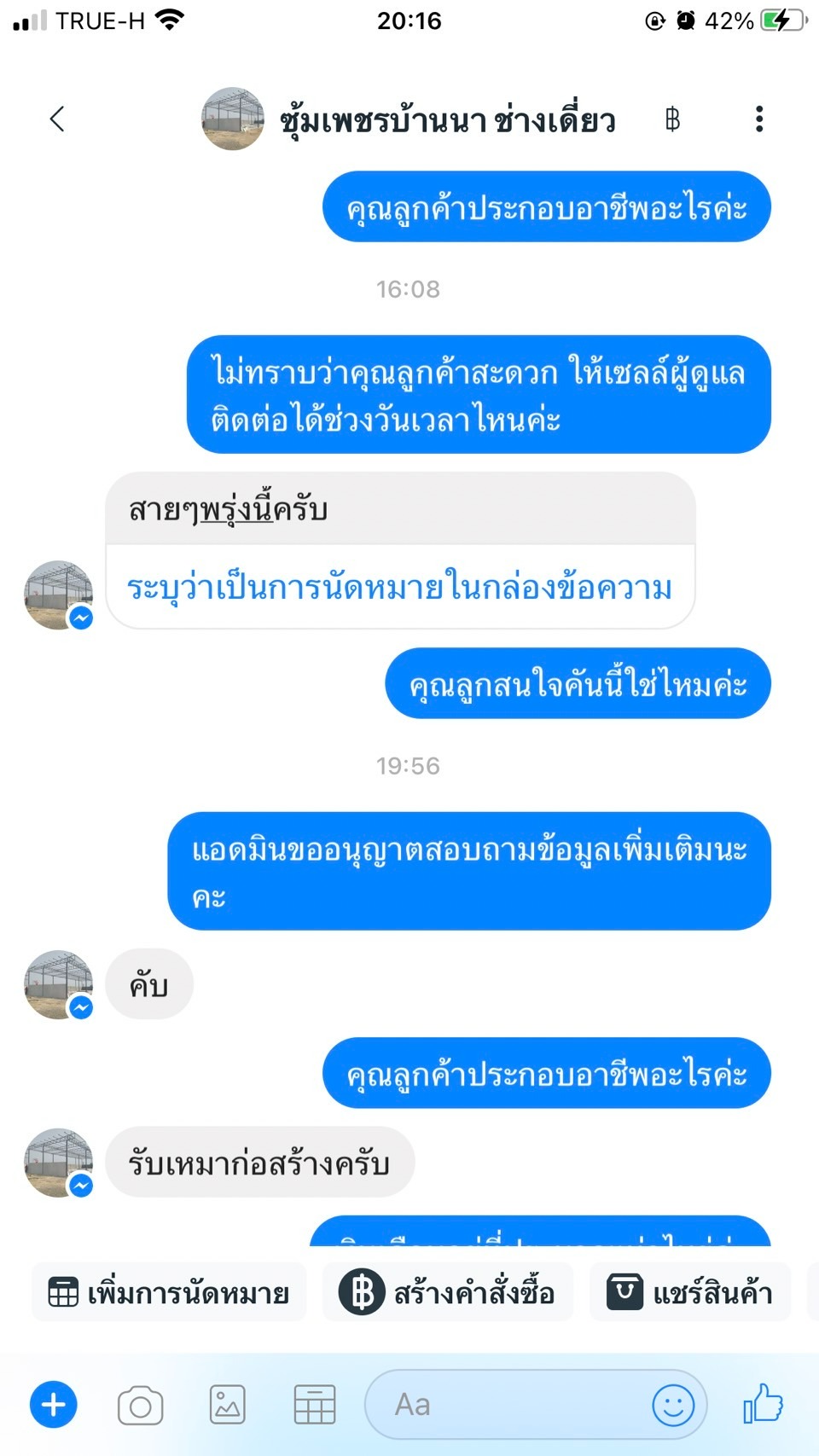Open the emoji picker smiley
The width and height of the screenshot is (819, 1456).
(673, 1405)
